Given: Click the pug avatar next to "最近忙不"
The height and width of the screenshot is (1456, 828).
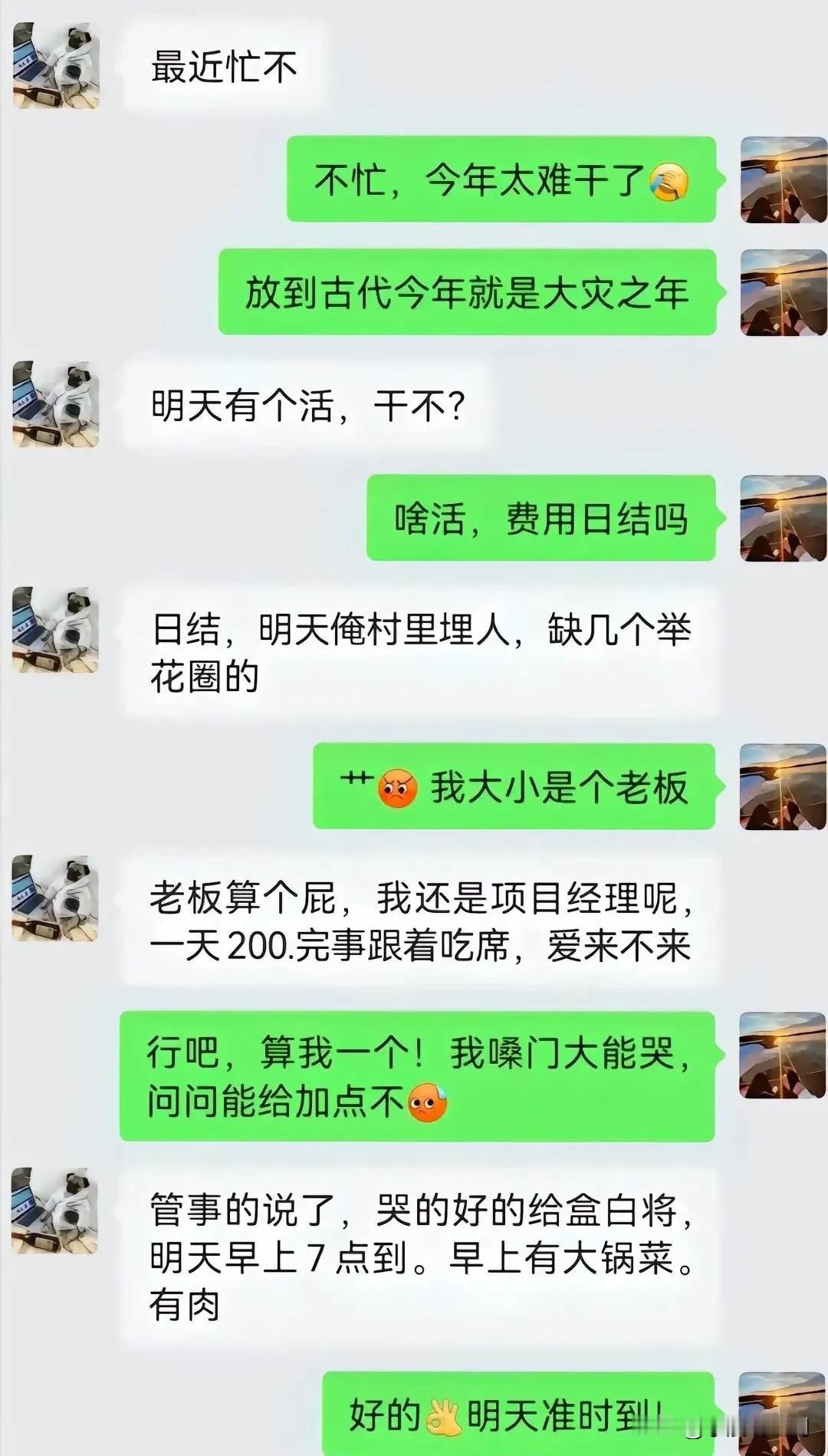Looking at the screenshot, I should 54,65.
